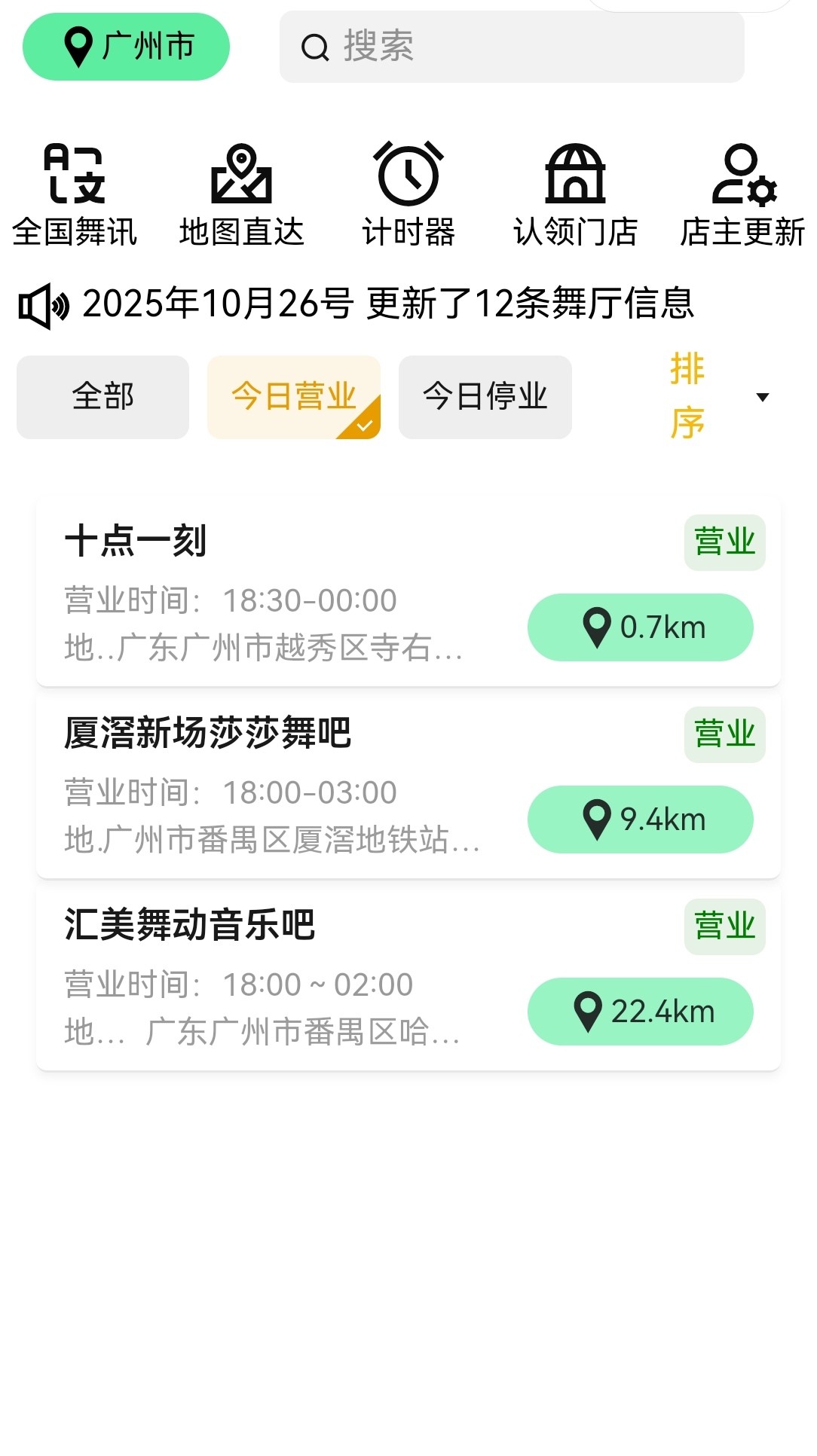Click the 0.7km distance pill
The height and width of the screenshot is (1456, 817).
pyautogui.click(x=641, y=627)
